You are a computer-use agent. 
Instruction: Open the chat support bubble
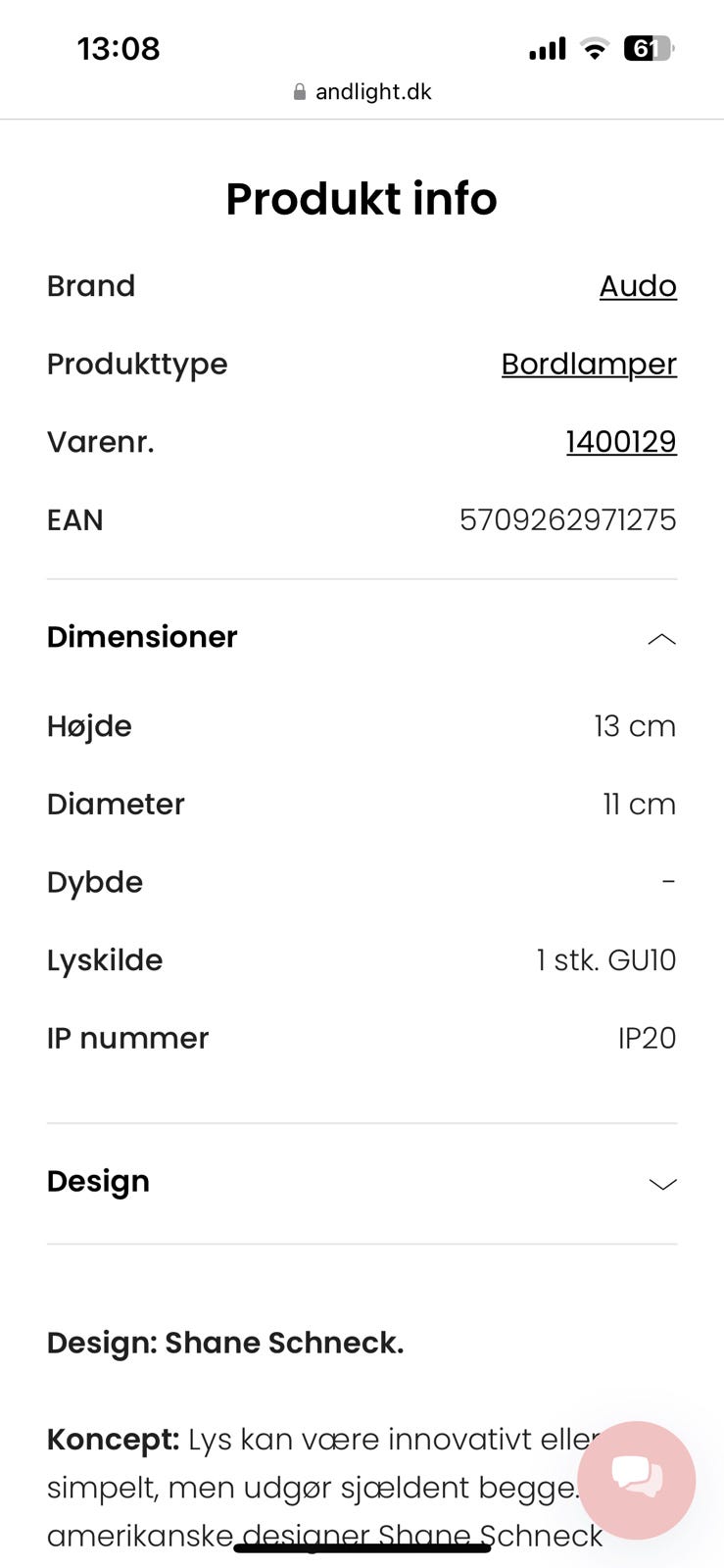tap(637, 1480)
